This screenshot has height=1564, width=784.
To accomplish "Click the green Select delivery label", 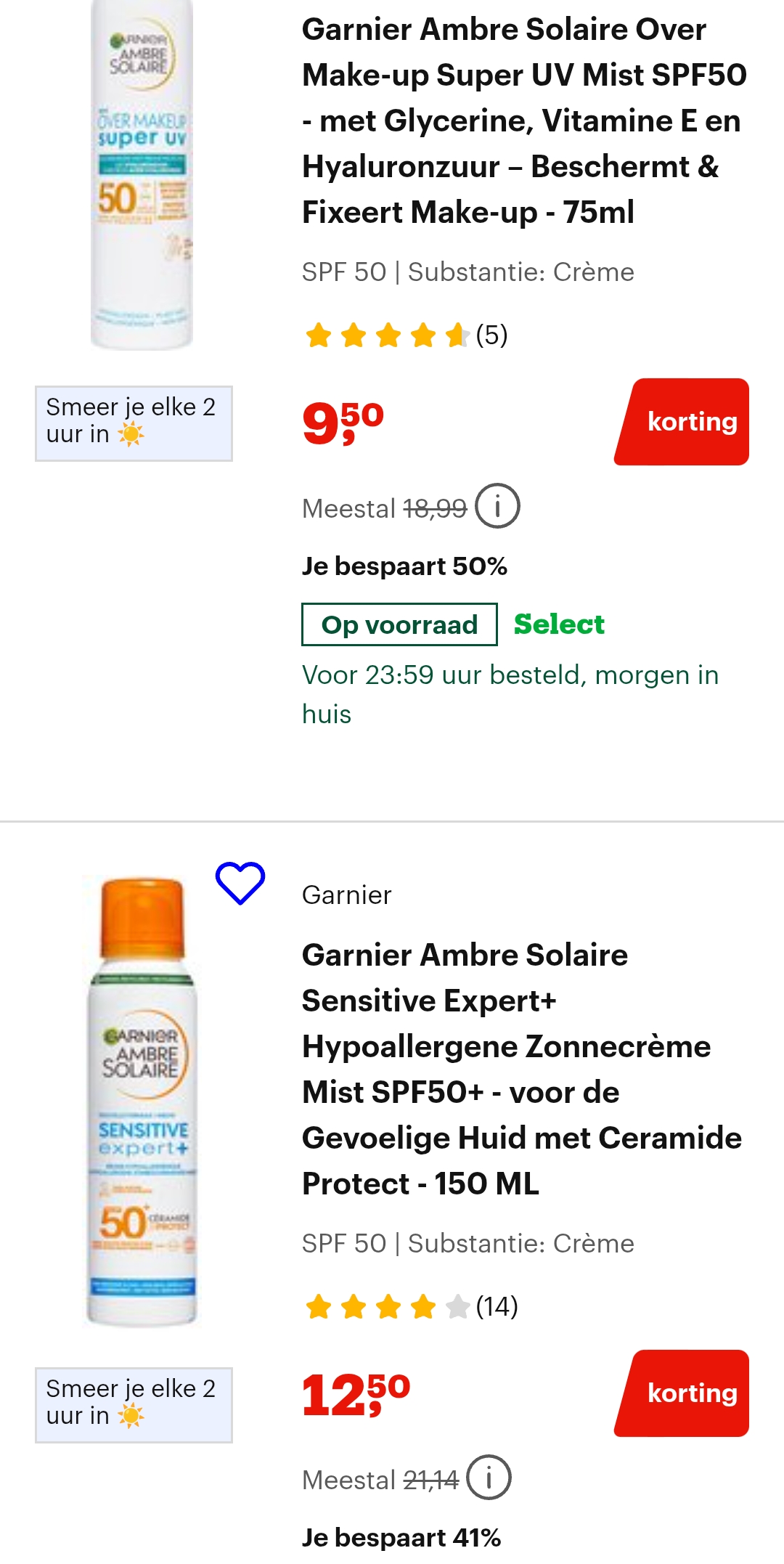I will 559,623.
